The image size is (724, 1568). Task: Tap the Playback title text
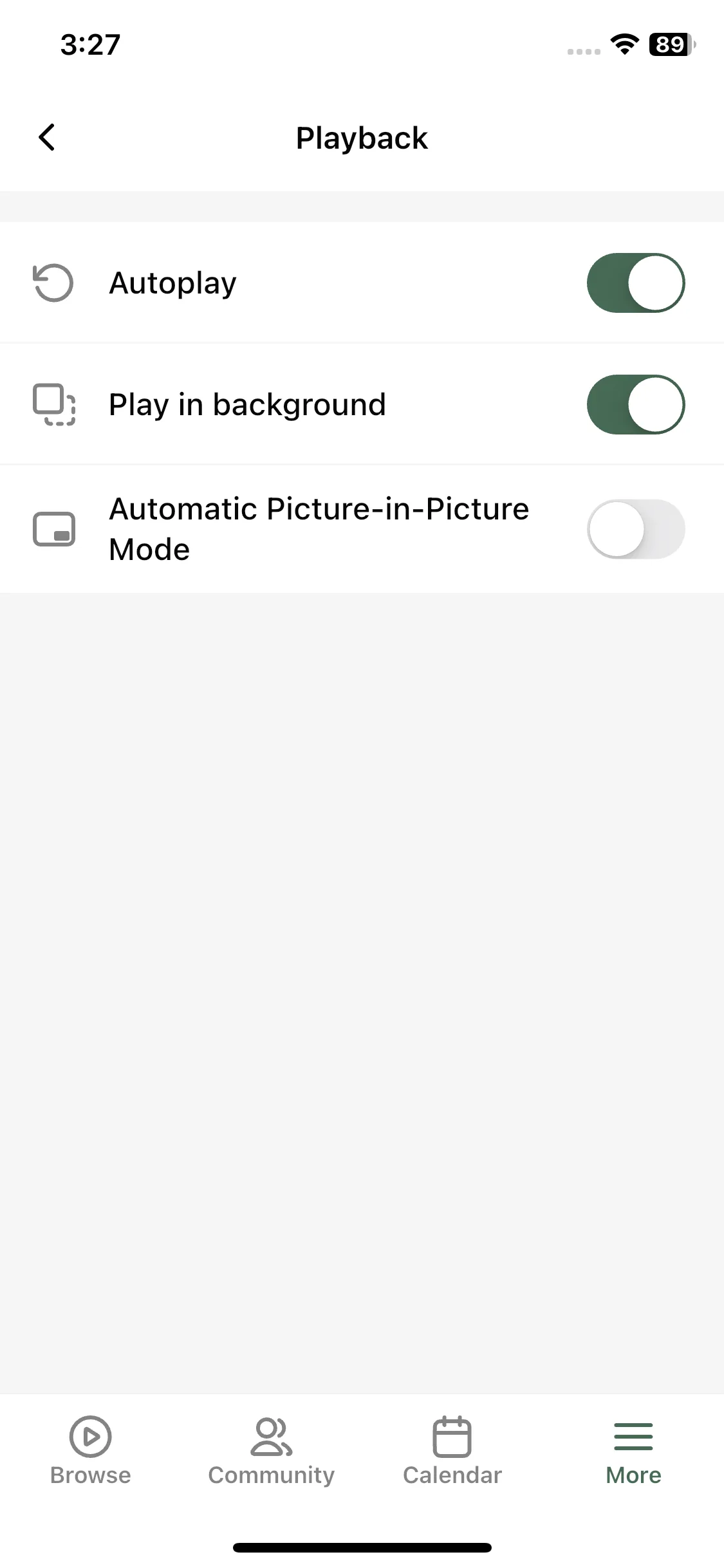[x=362, y=137]
